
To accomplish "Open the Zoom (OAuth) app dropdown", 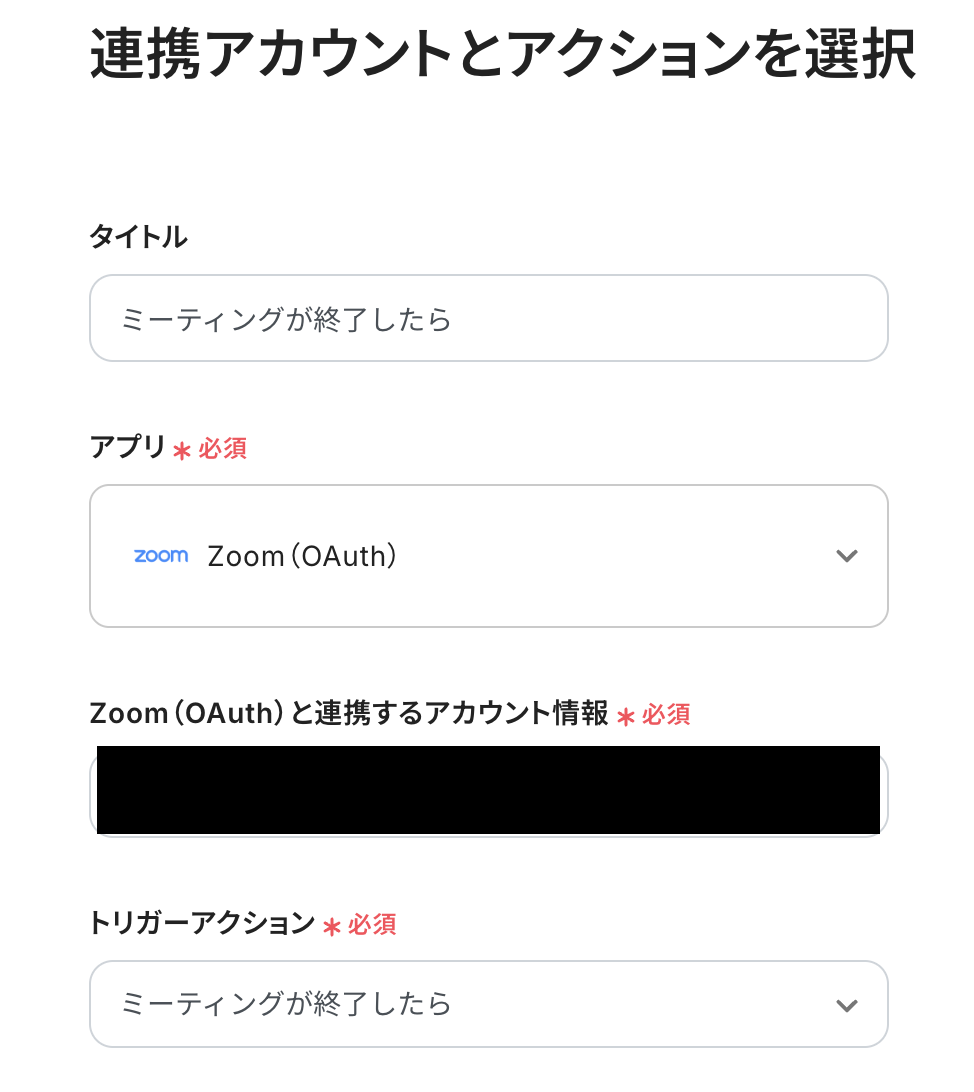I will click(488, 556).
